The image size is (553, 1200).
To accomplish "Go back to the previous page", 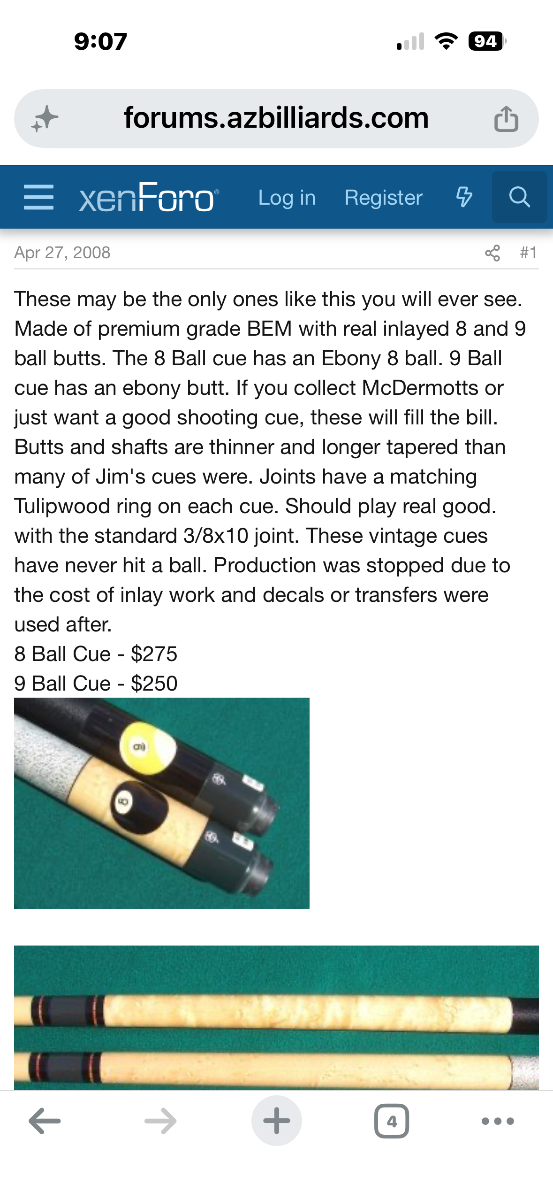I will tap(45, 1122).
